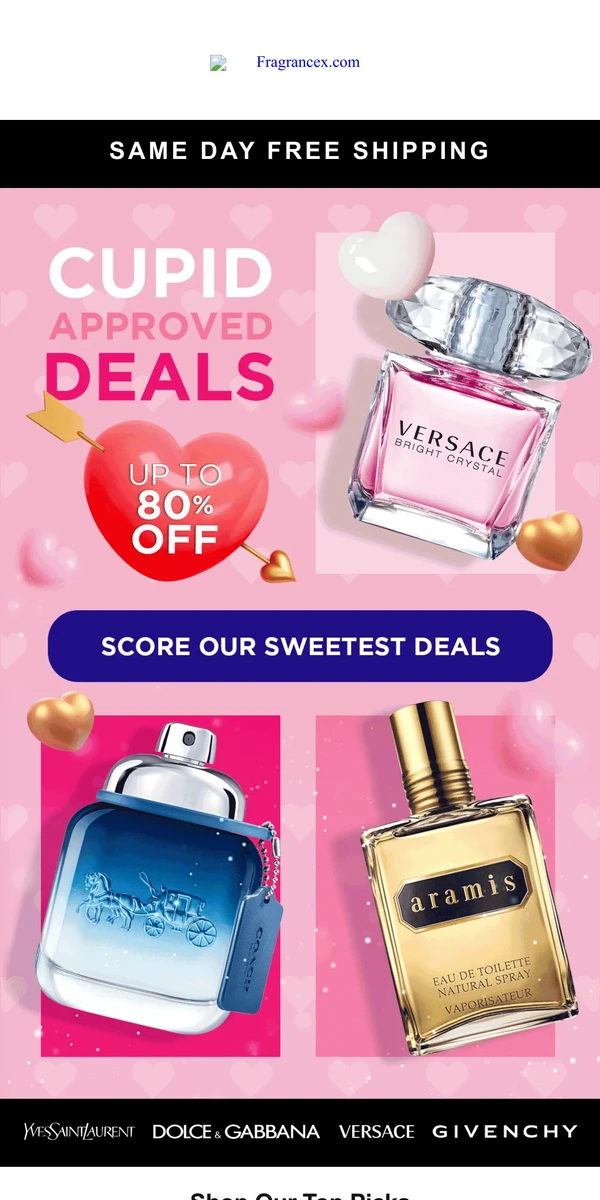Image resolution: width=600 pixels, height=1200 pixels.
Task: Tap Score Our Sweetest Deals button
Action: (x=300, y=646)
